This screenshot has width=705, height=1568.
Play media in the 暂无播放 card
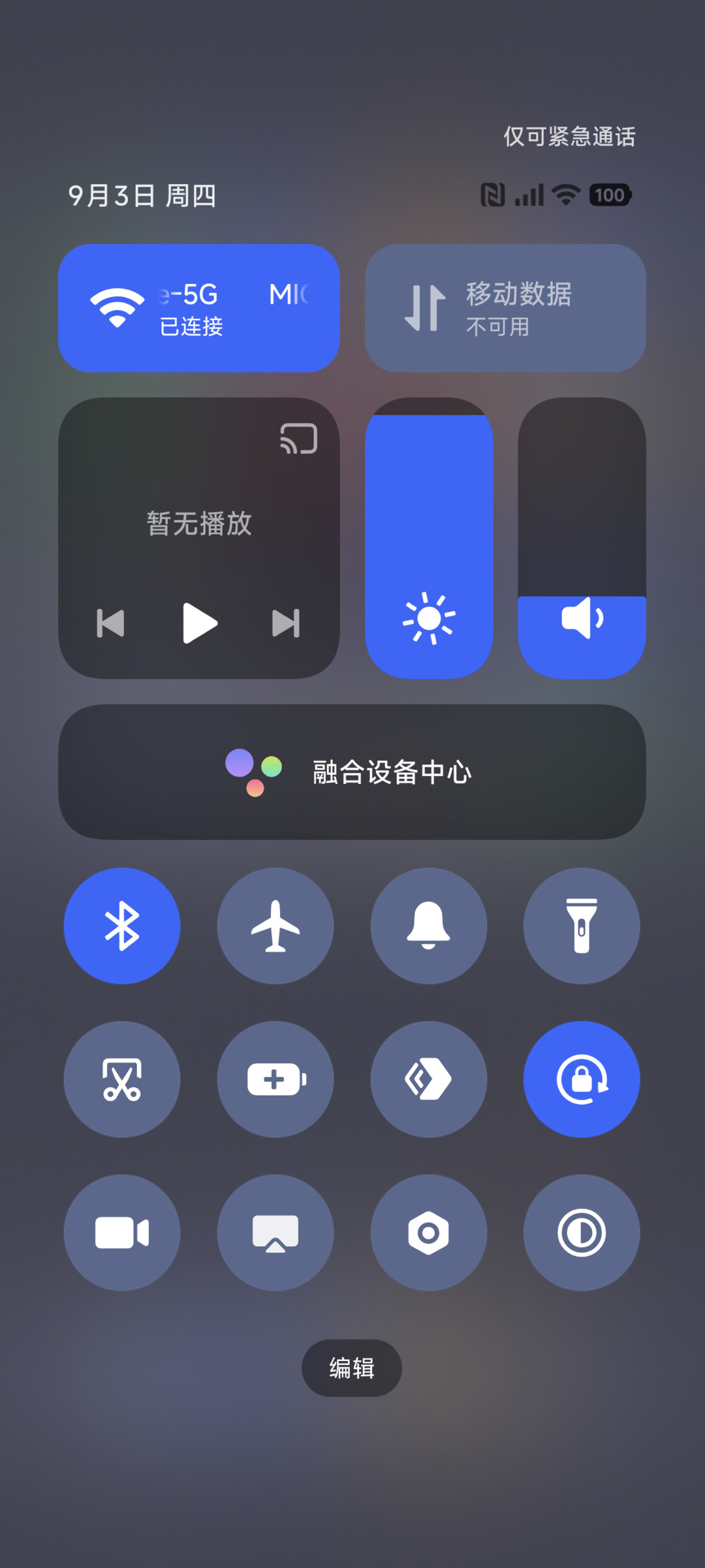point(199,623)
